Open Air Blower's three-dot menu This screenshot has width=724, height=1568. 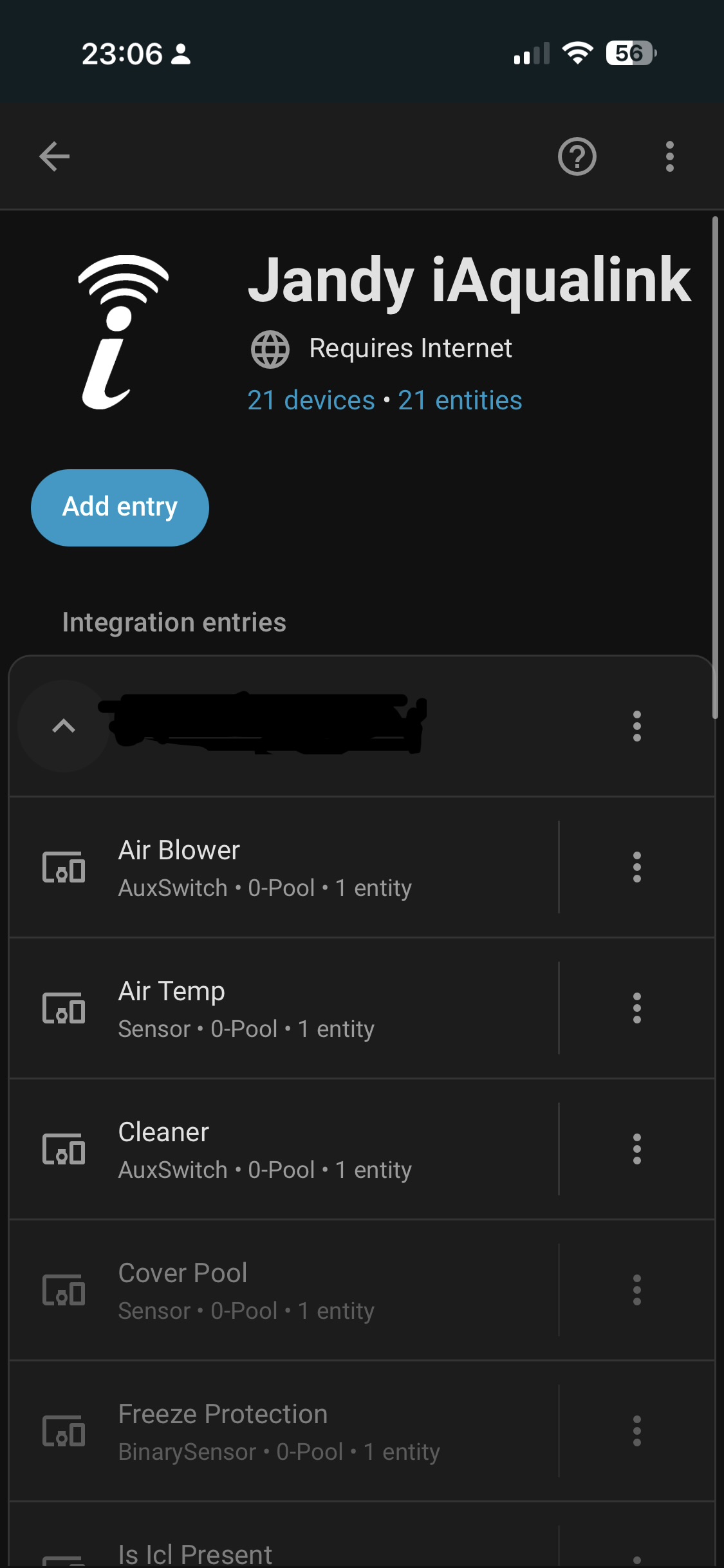636,867
